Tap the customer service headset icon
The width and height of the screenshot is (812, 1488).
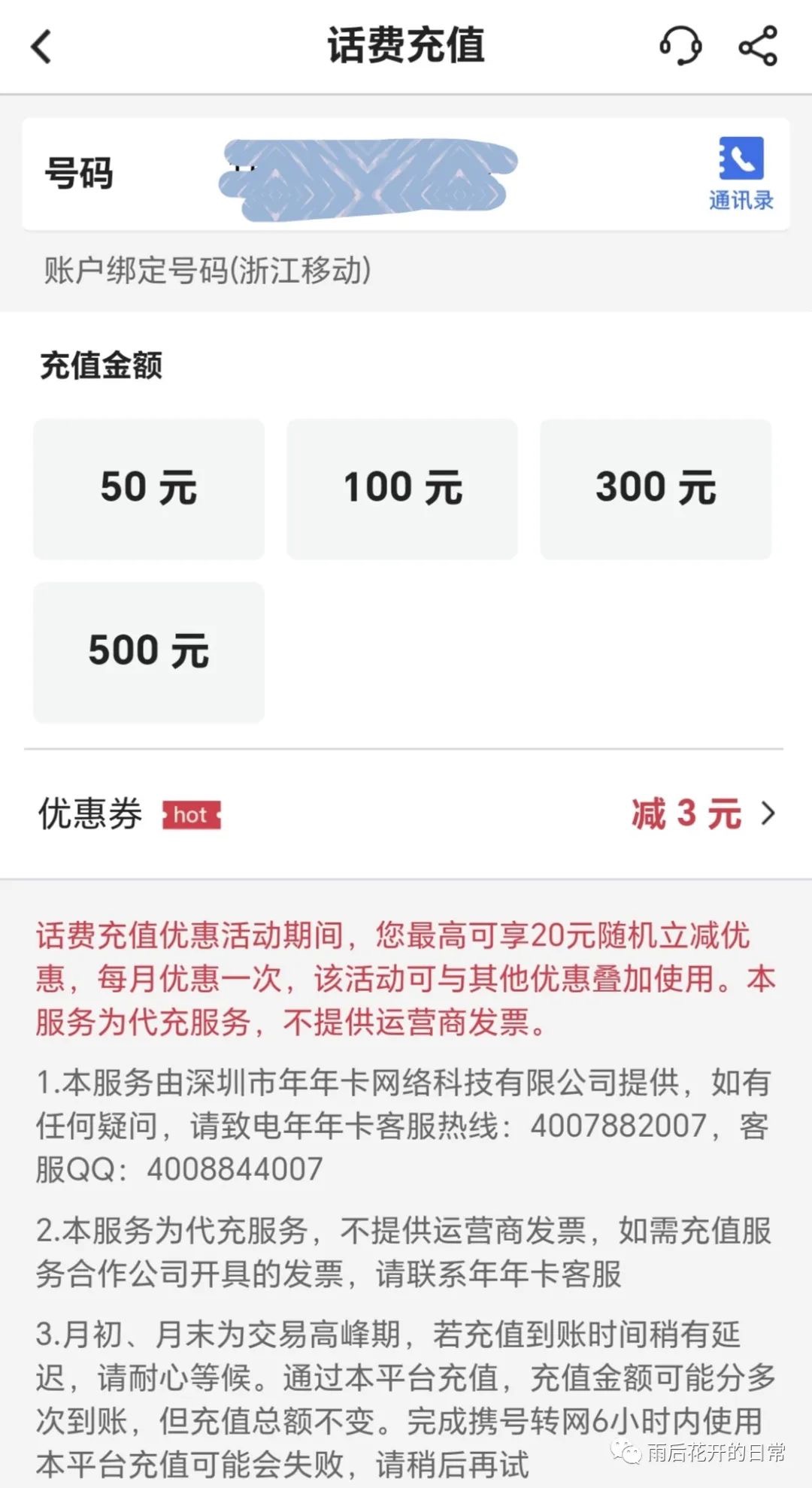pos(680,47)
